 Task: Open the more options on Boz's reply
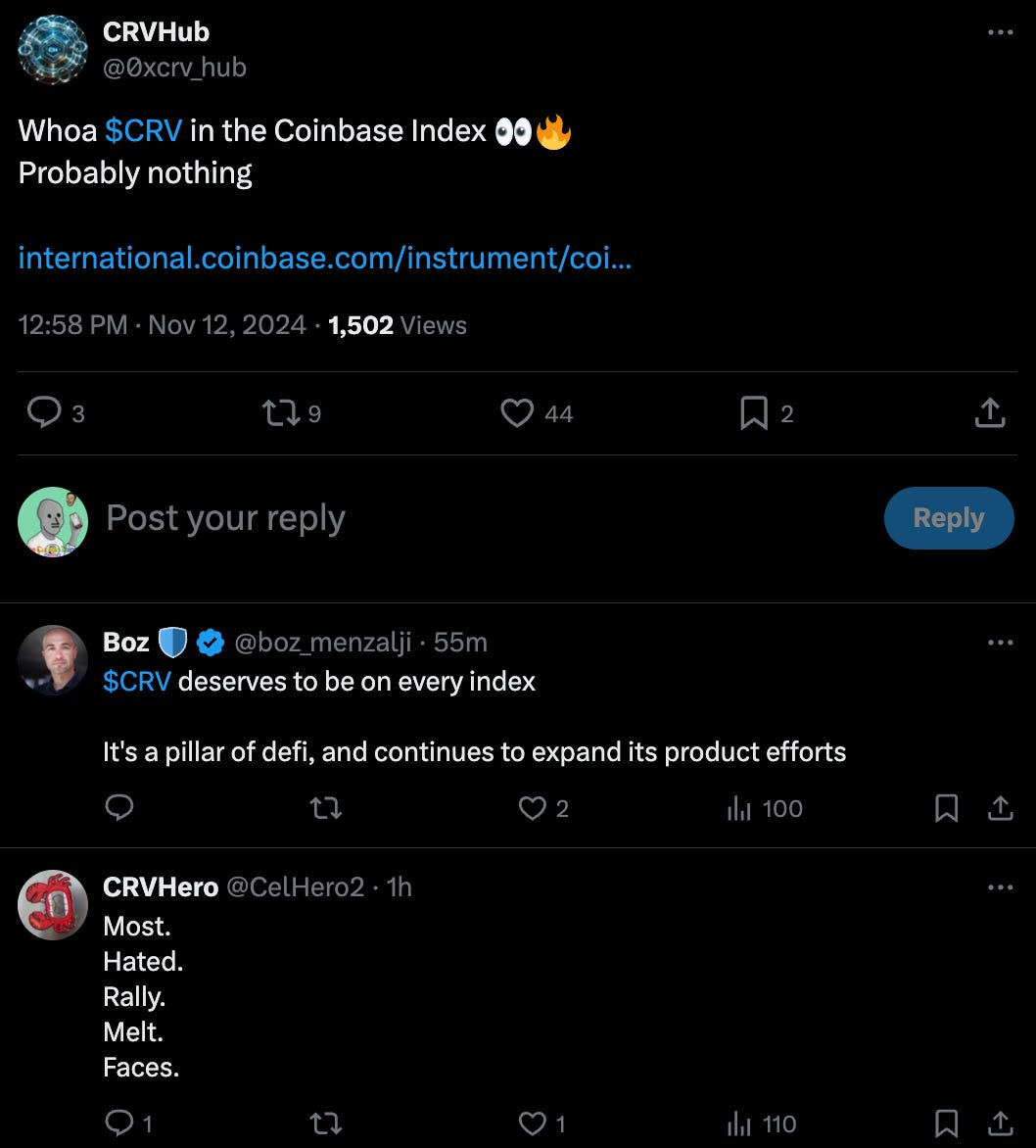coord(1000,643)
